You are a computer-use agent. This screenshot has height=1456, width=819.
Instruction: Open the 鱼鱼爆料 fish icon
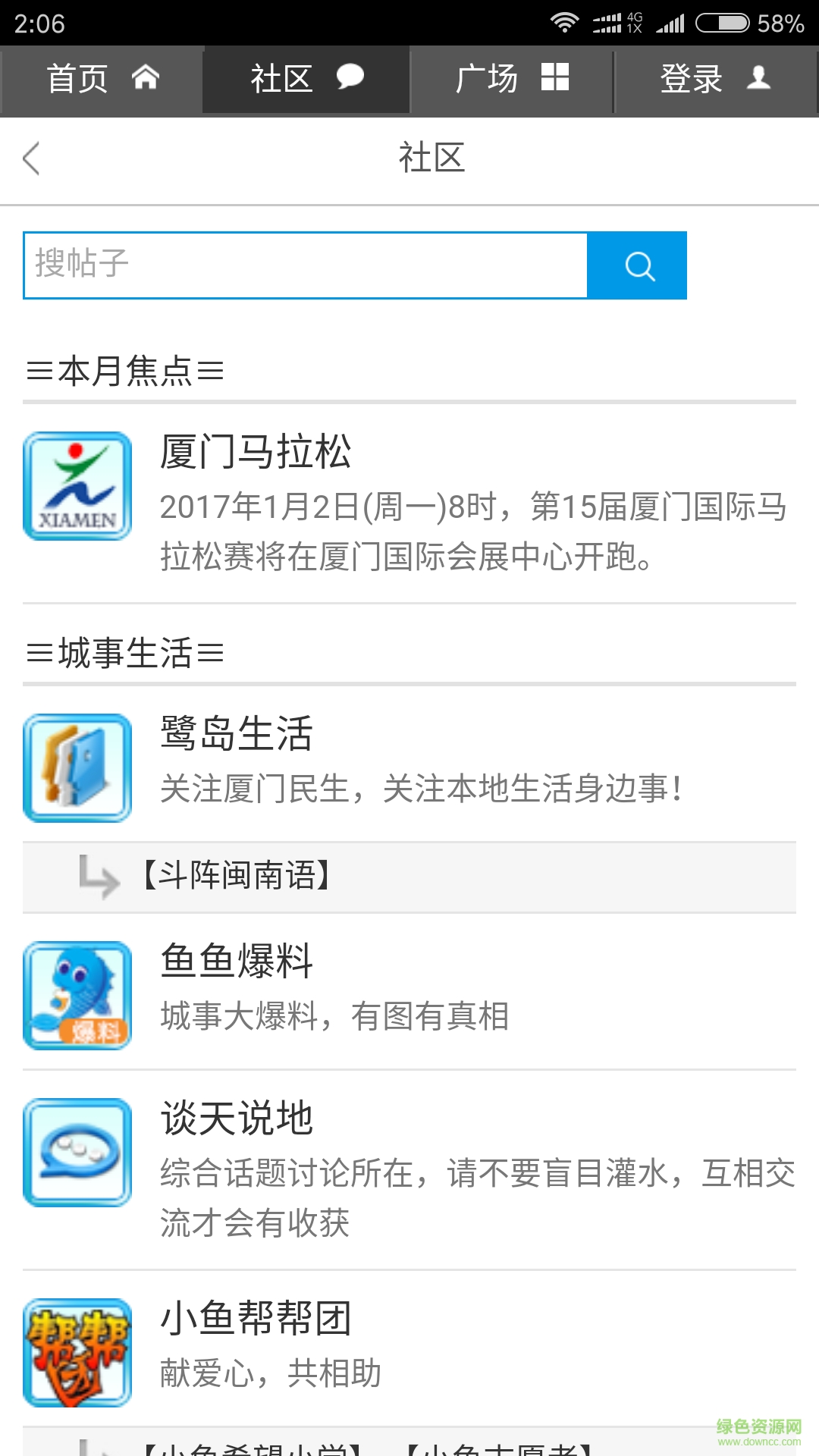(x=78, y=996)
